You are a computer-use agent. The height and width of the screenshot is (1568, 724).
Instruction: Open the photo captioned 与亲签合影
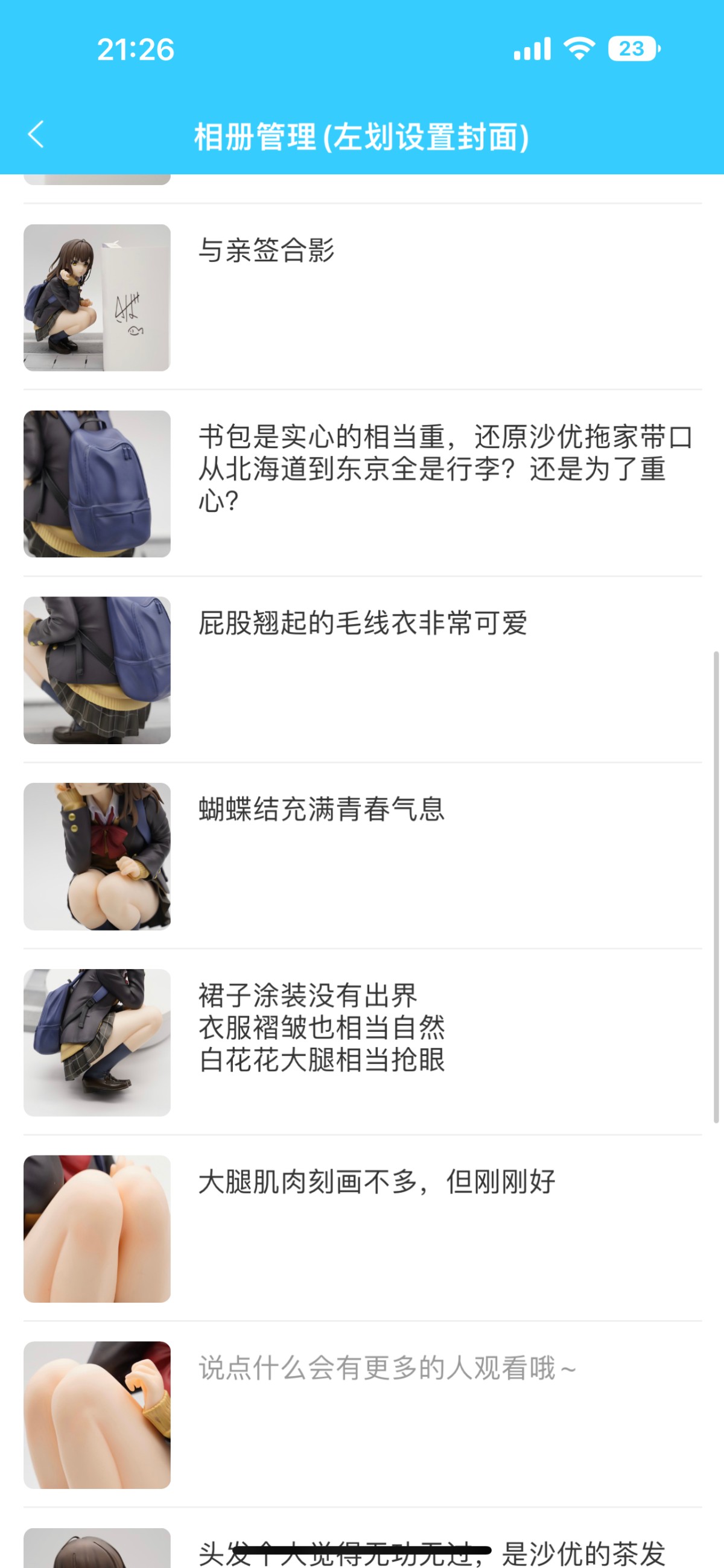pyautogui.click(x=97, y=298)
